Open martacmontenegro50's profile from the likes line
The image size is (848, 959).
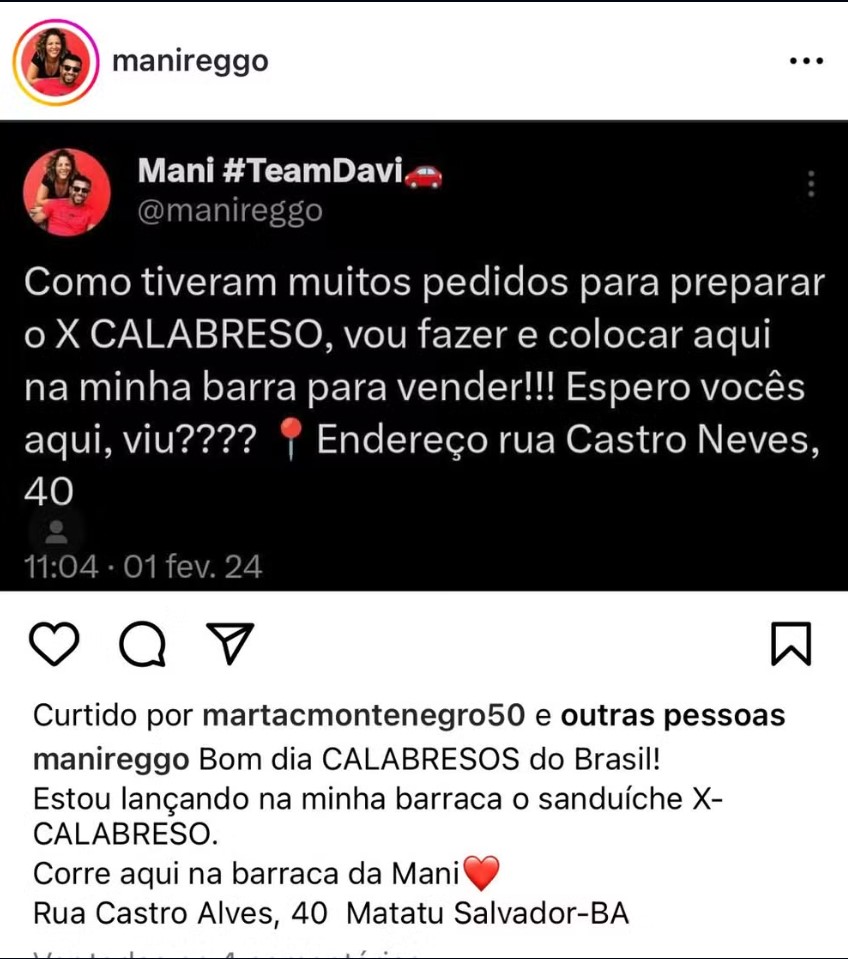(x=363, y=716)
